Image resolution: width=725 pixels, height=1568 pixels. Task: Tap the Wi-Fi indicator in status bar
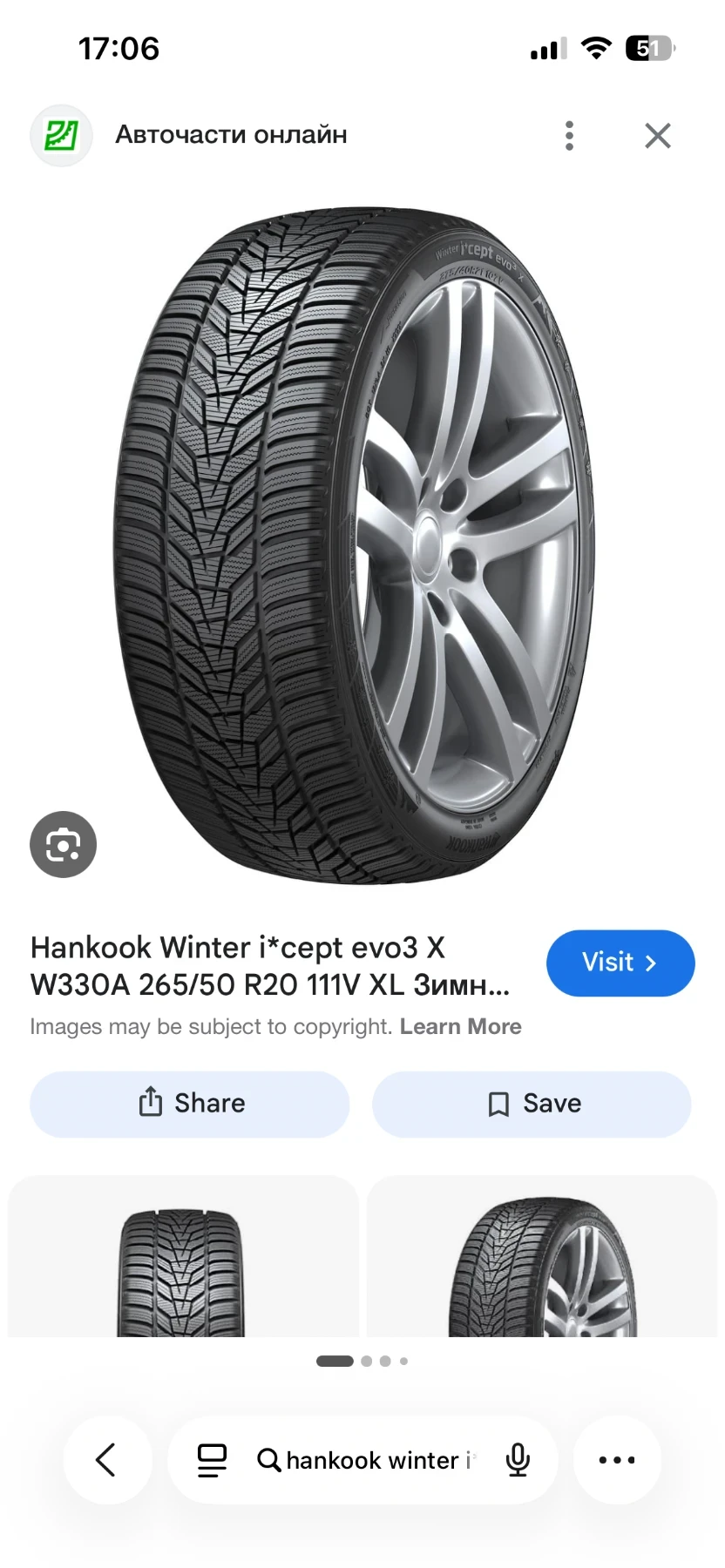click(596, 49)
